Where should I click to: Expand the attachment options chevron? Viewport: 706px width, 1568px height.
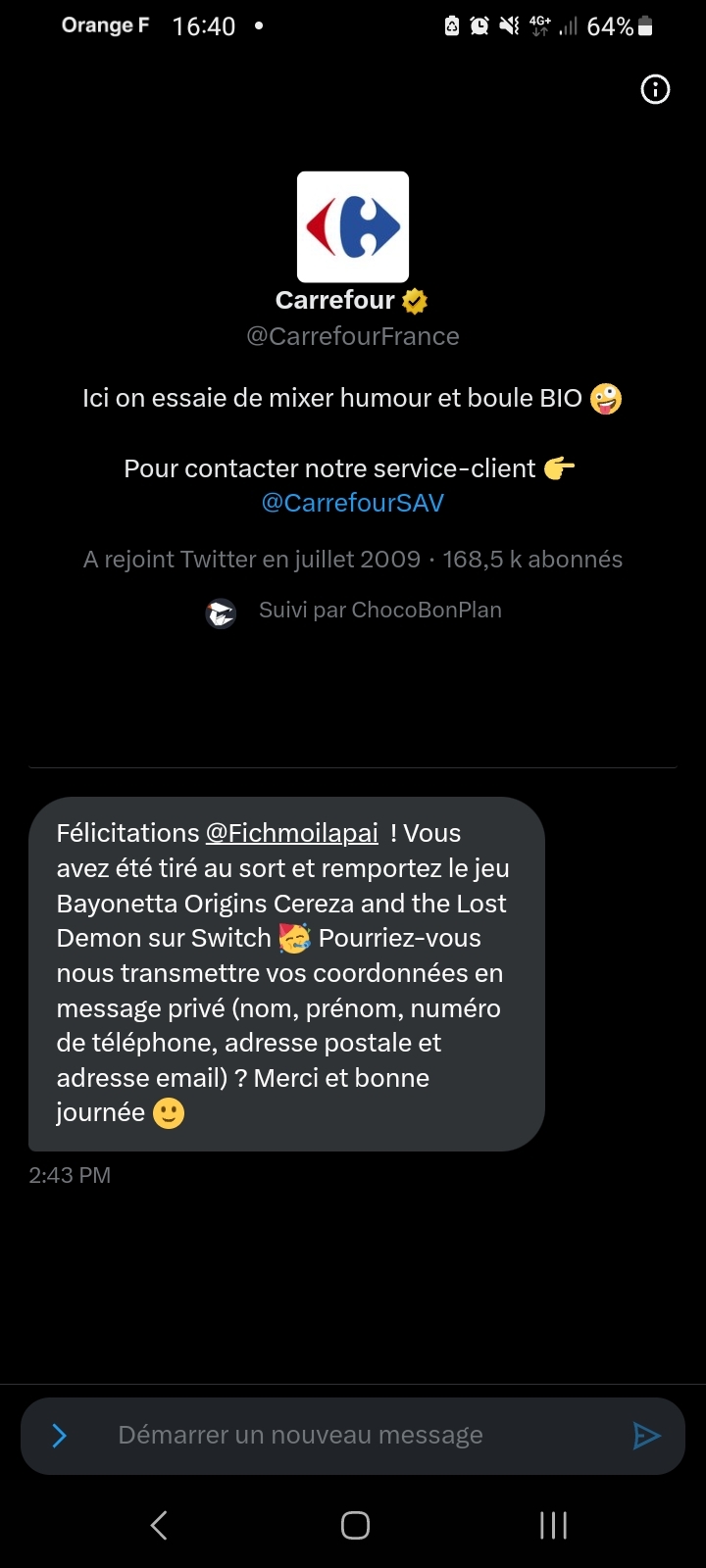pos(59,1436)
